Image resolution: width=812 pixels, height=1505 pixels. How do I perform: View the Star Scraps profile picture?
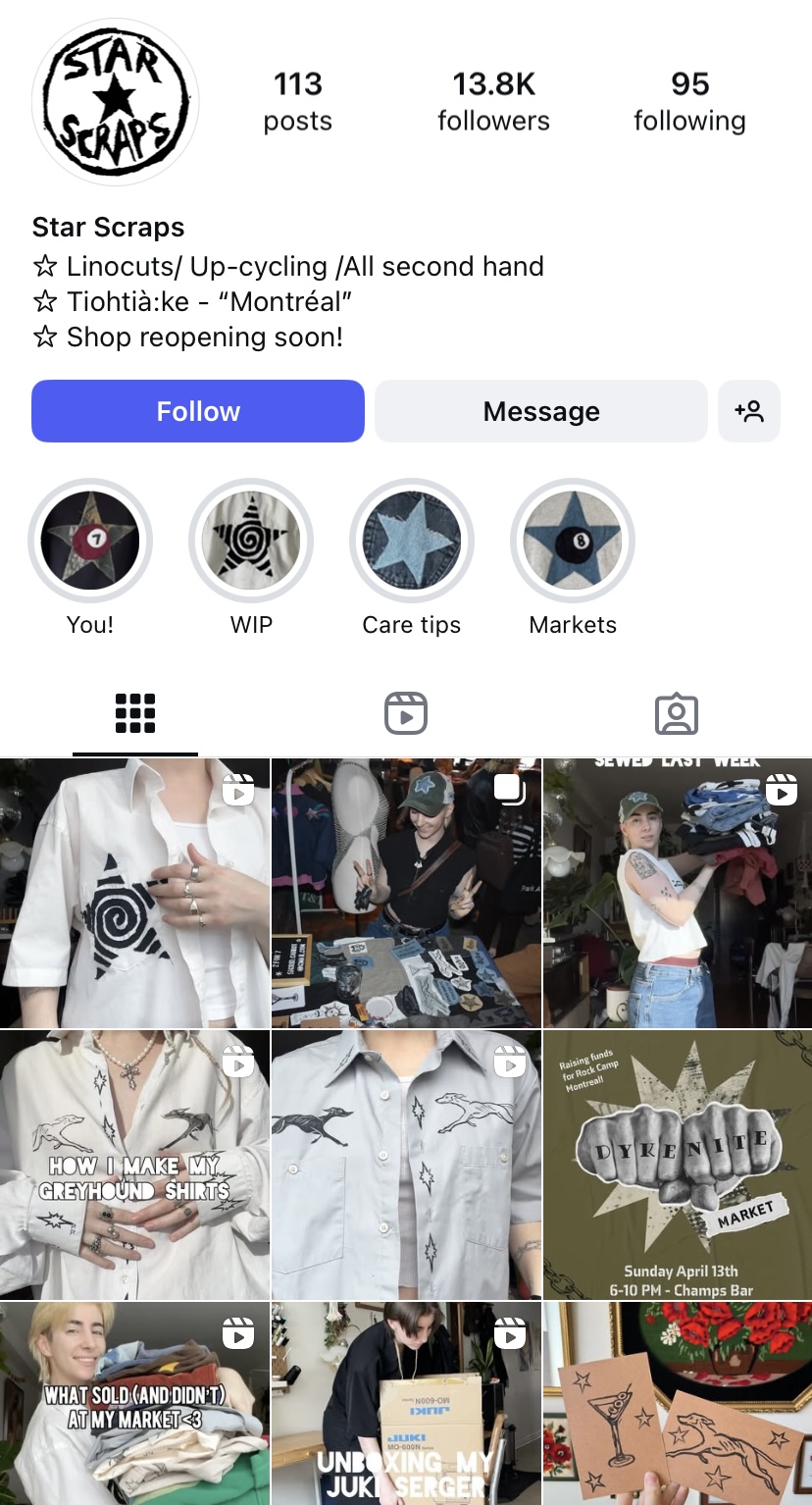tap(116, 101)
